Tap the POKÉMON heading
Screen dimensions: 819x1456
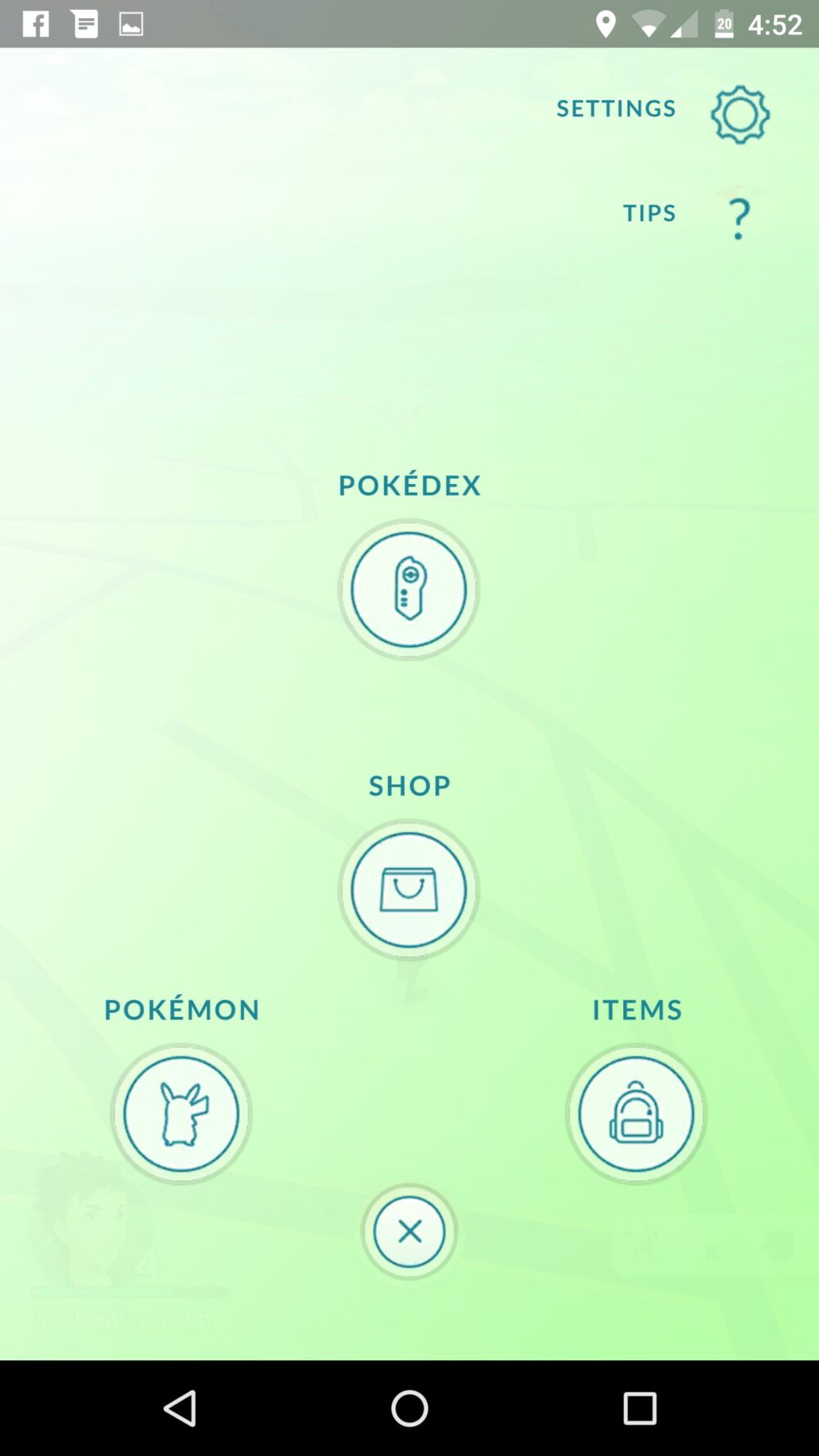click(181, 1009)
